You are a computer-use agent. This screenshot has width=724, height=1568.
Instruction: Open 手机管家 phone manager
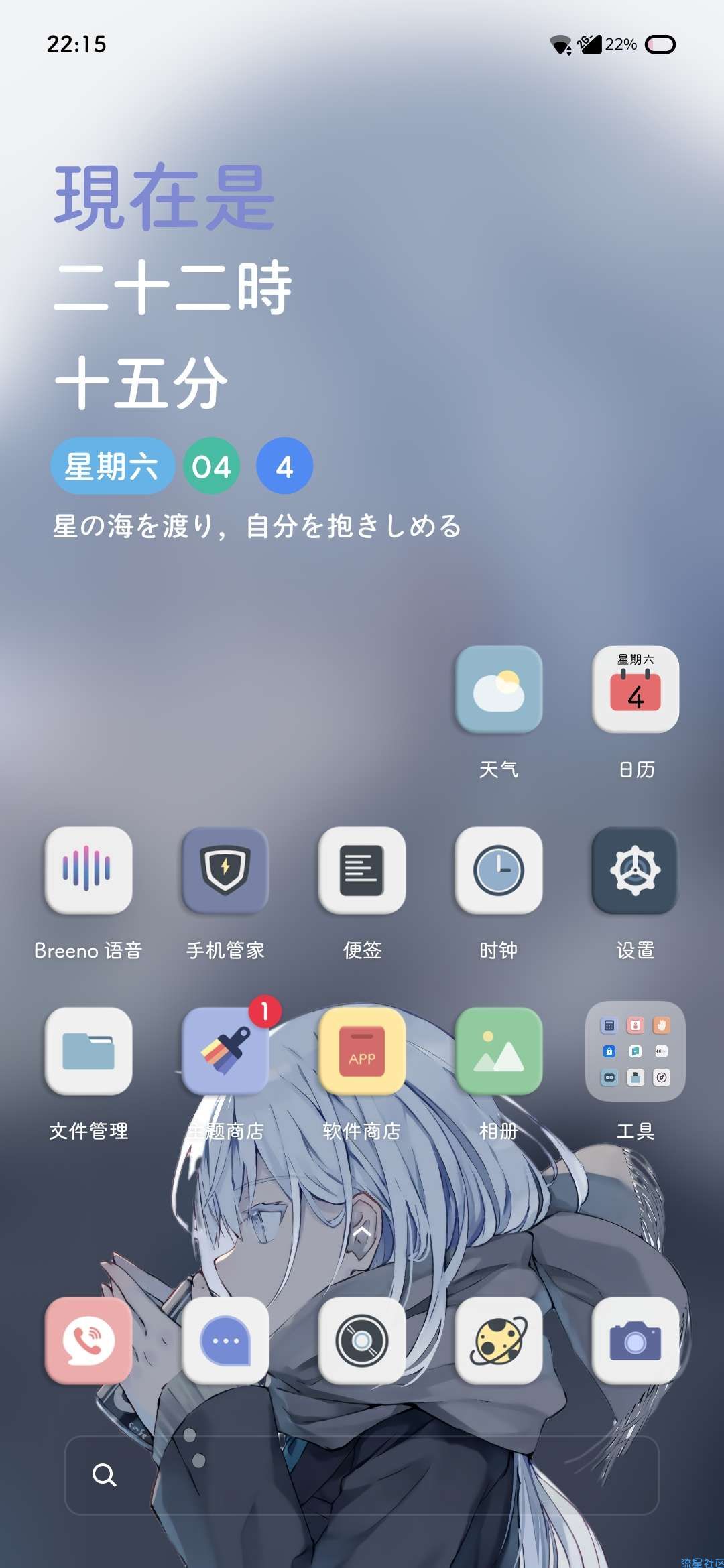[225, 870]
